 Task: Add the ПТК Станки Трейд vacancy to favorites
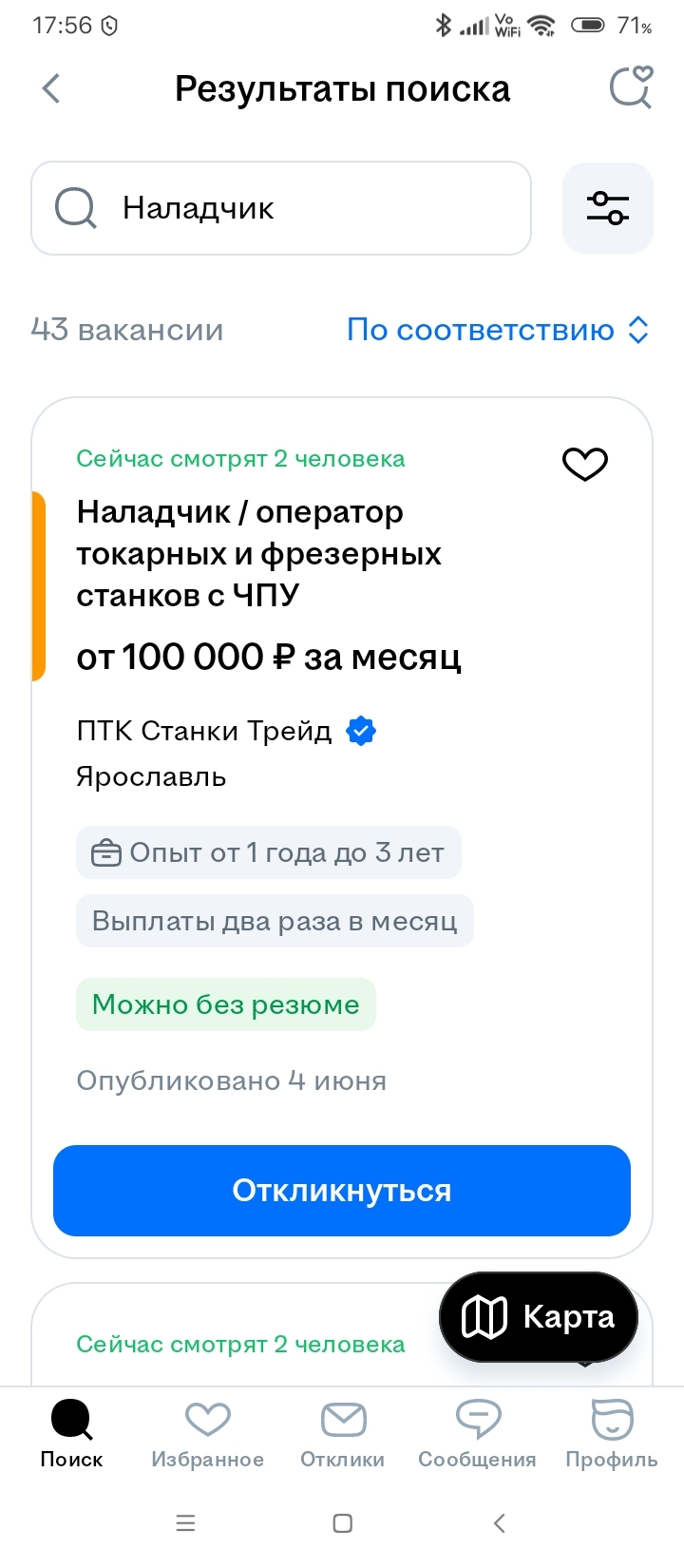coord(585,464)
